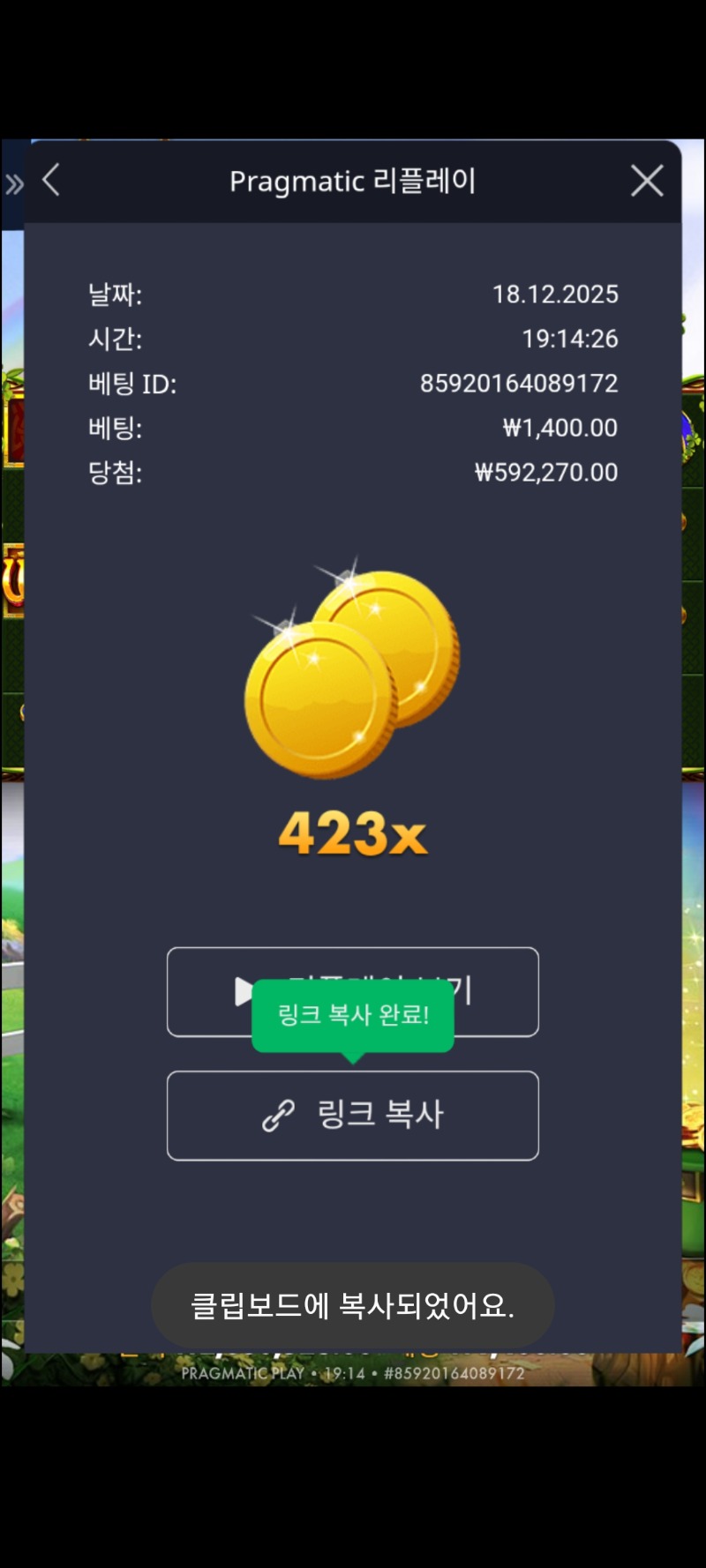Image resolution: width=706 pixels, height=1568 pixels.
Task: Tap the 링크 복사 button
Action: (x=353, y=1116)
